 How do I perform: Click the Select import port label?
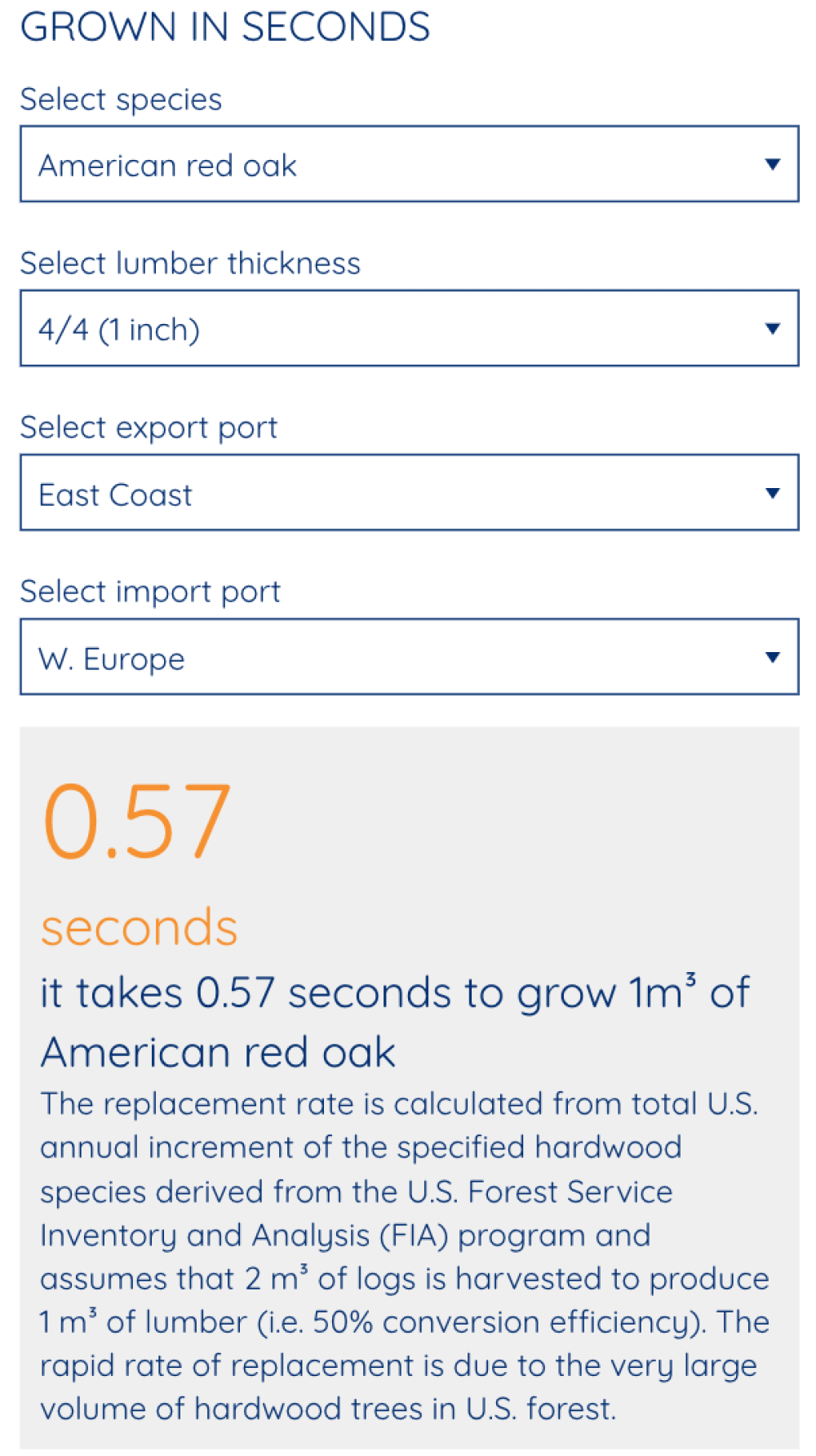click(151, 592)
